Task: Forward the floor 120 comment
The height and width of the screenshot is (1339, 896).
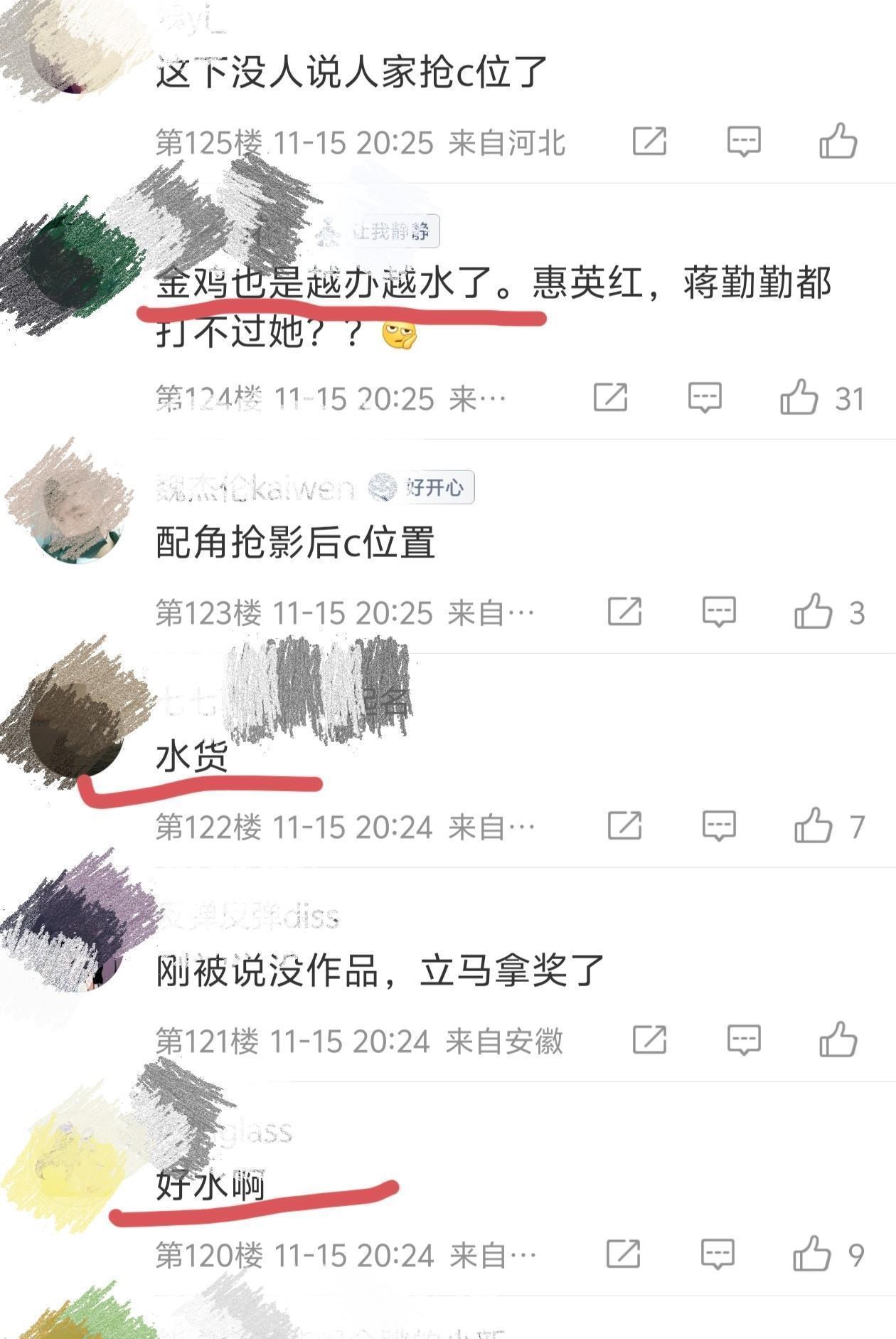Action: pos(623,1254)
